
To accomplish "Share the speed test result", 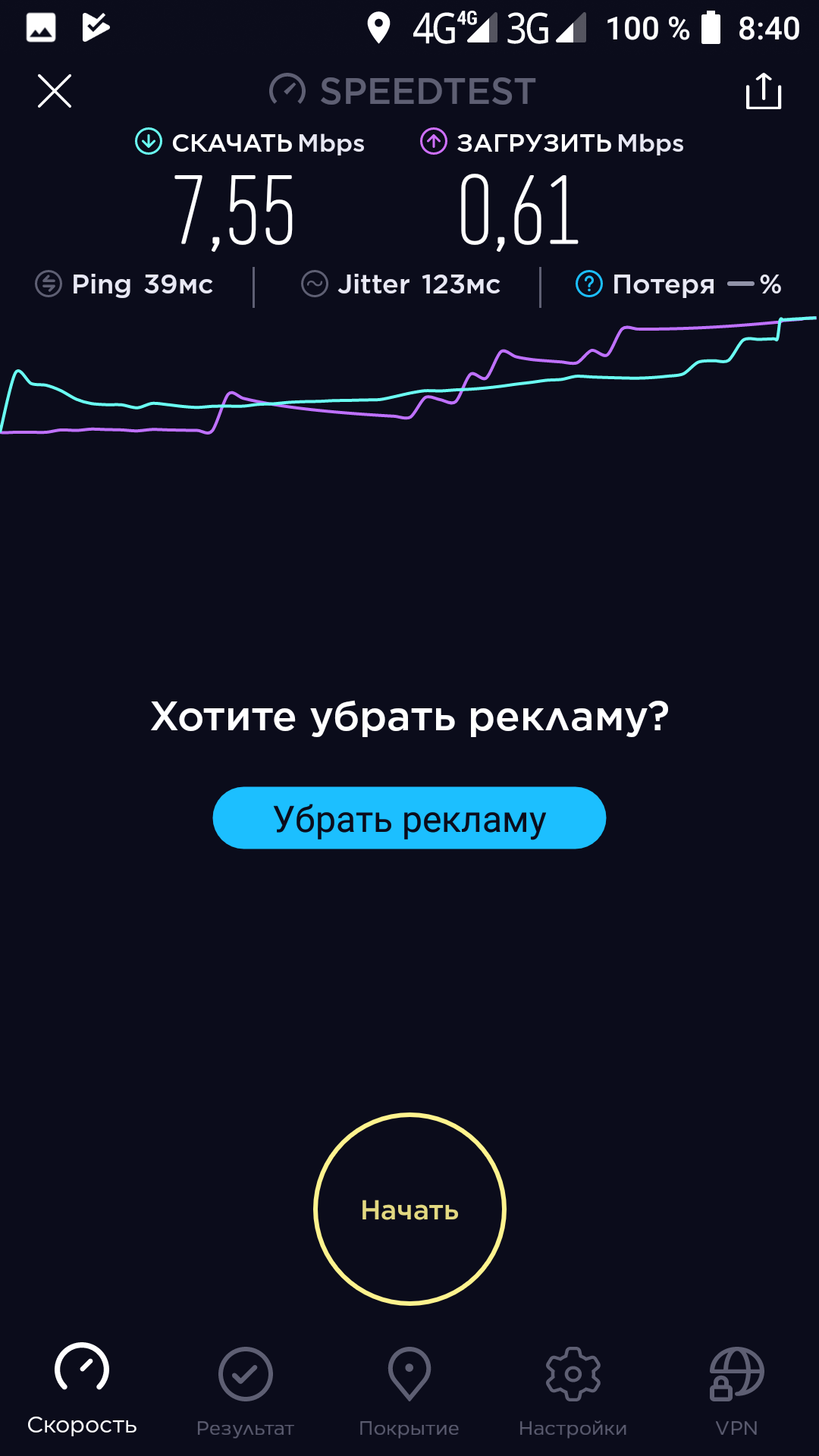I will [763, 92].
